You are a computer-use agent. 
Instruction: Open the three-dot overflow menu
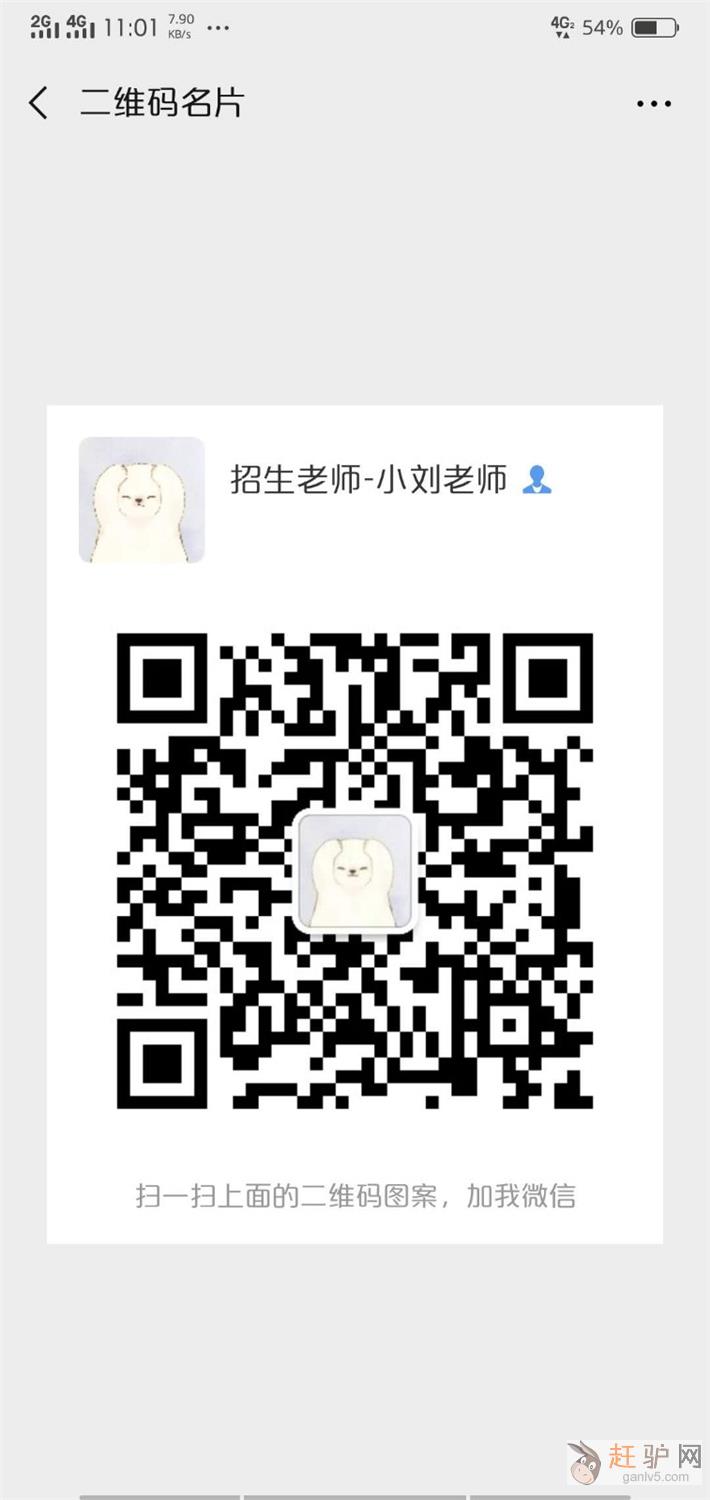pos(654,103)
